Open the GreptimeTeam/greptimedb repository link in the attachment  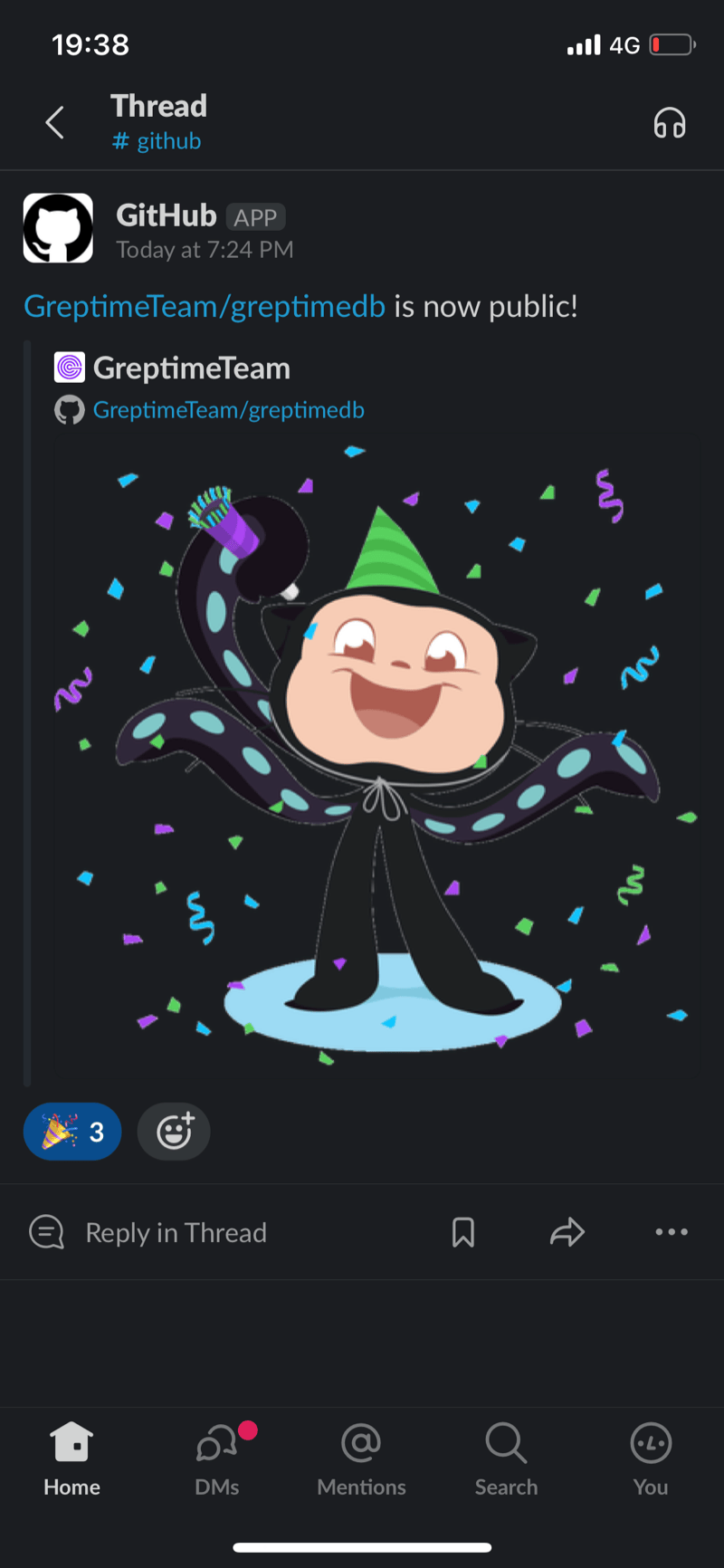click(x=228, y=410)
